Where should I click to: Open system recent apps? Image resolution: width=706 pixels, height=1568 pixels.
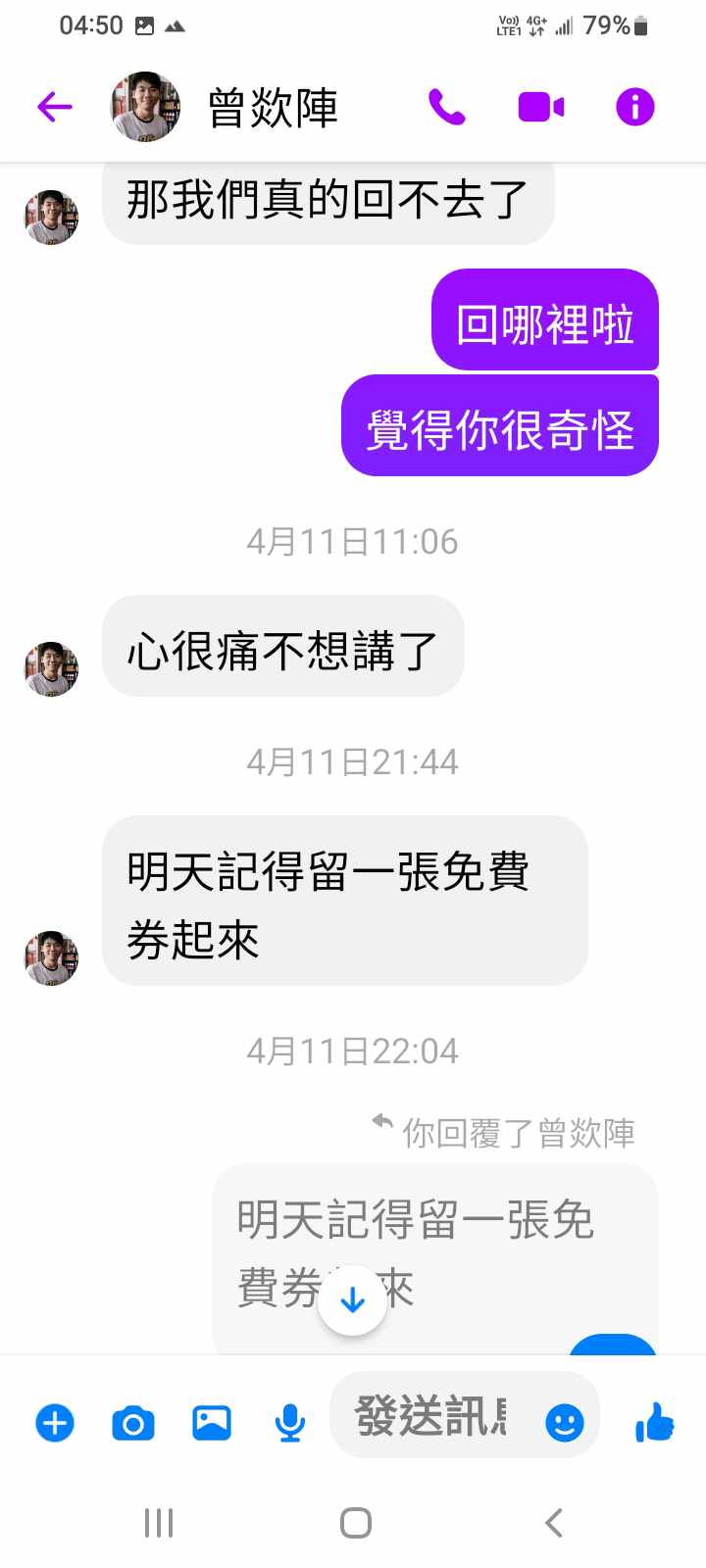[x=159, y=1523]
